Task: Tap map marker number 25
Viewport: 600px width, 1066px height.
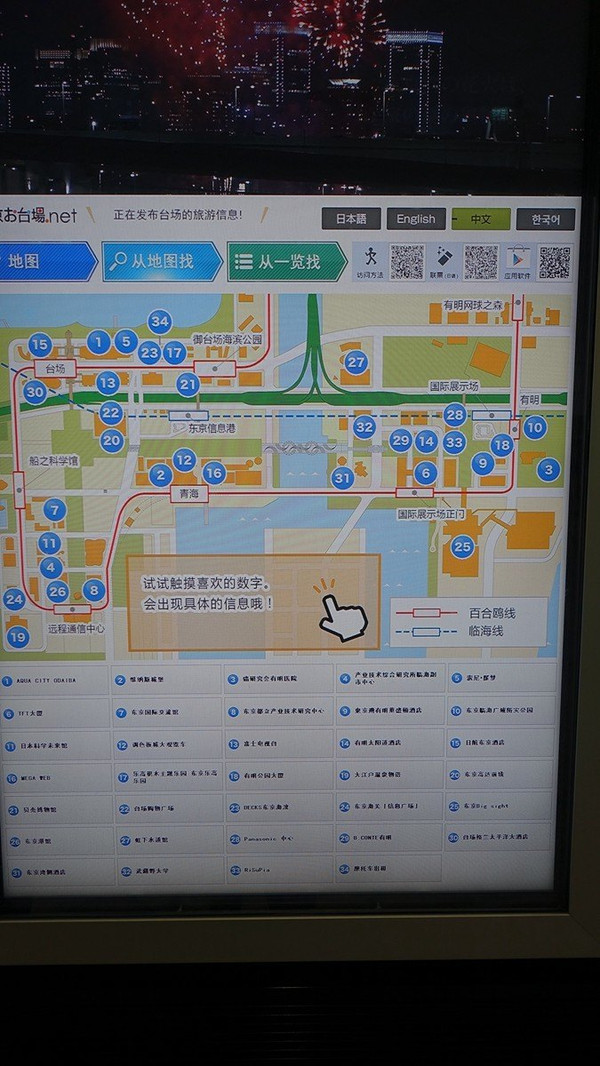Action: pyautogui.click(x=462, y=546)
